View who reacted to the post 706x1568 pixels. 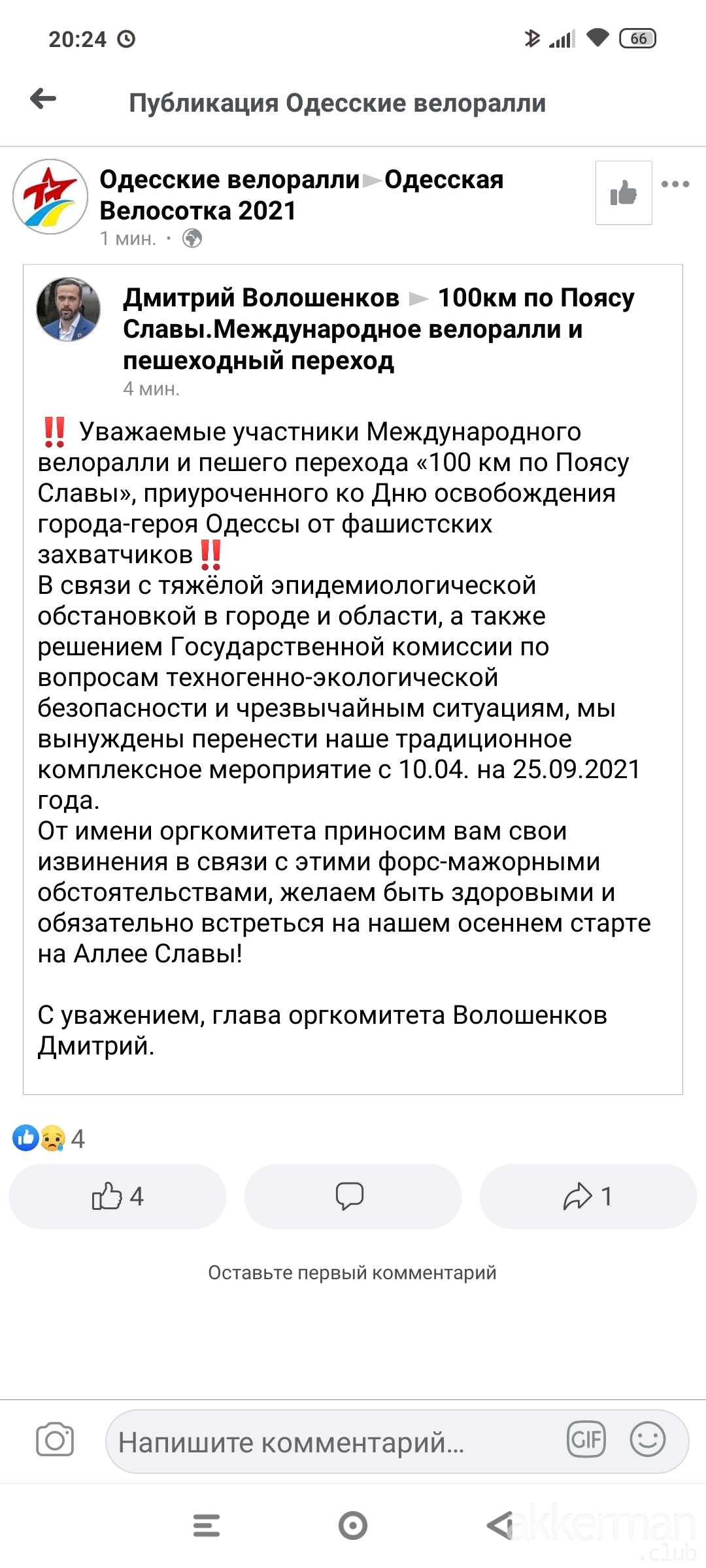point(49,1139)
